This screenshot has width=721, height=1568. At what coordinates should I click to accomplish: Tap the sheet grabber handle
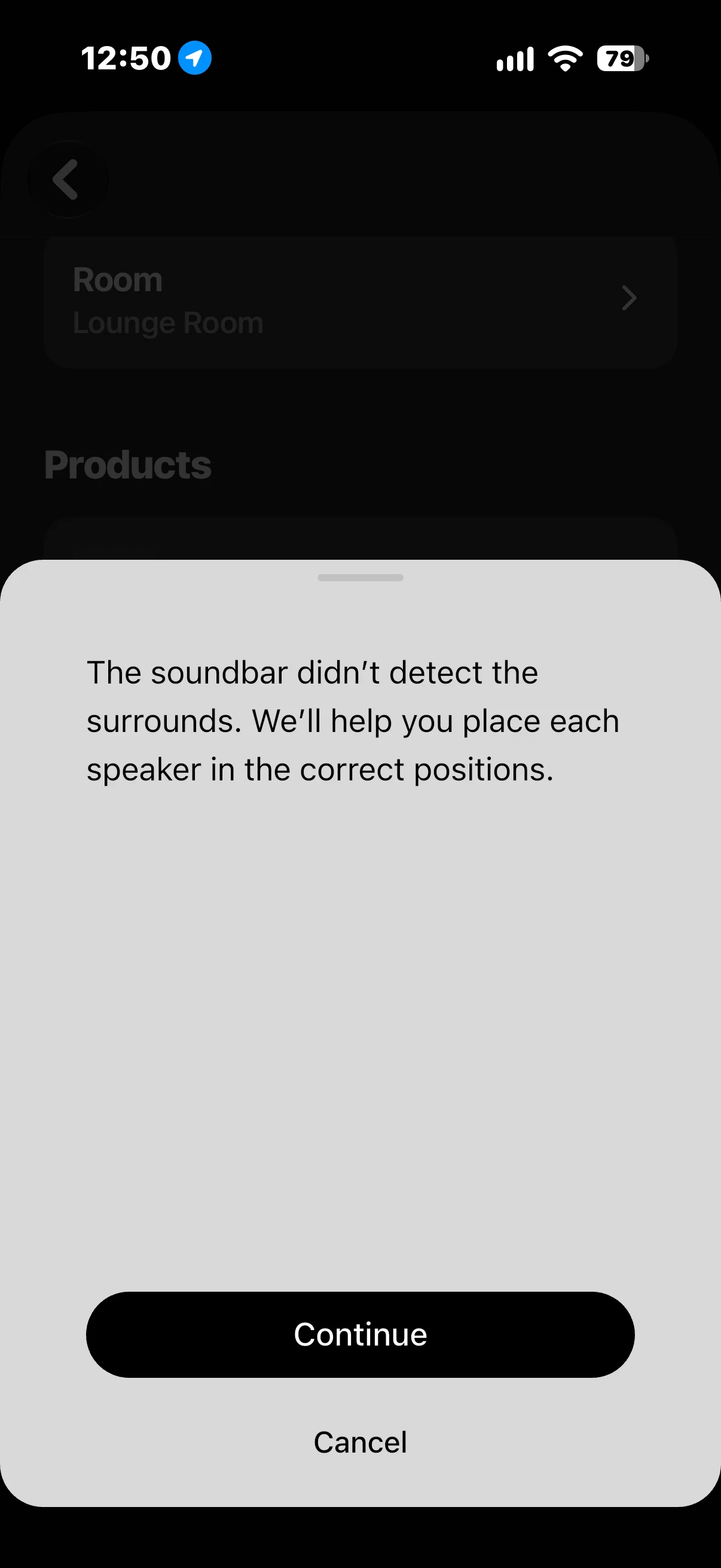360,578
